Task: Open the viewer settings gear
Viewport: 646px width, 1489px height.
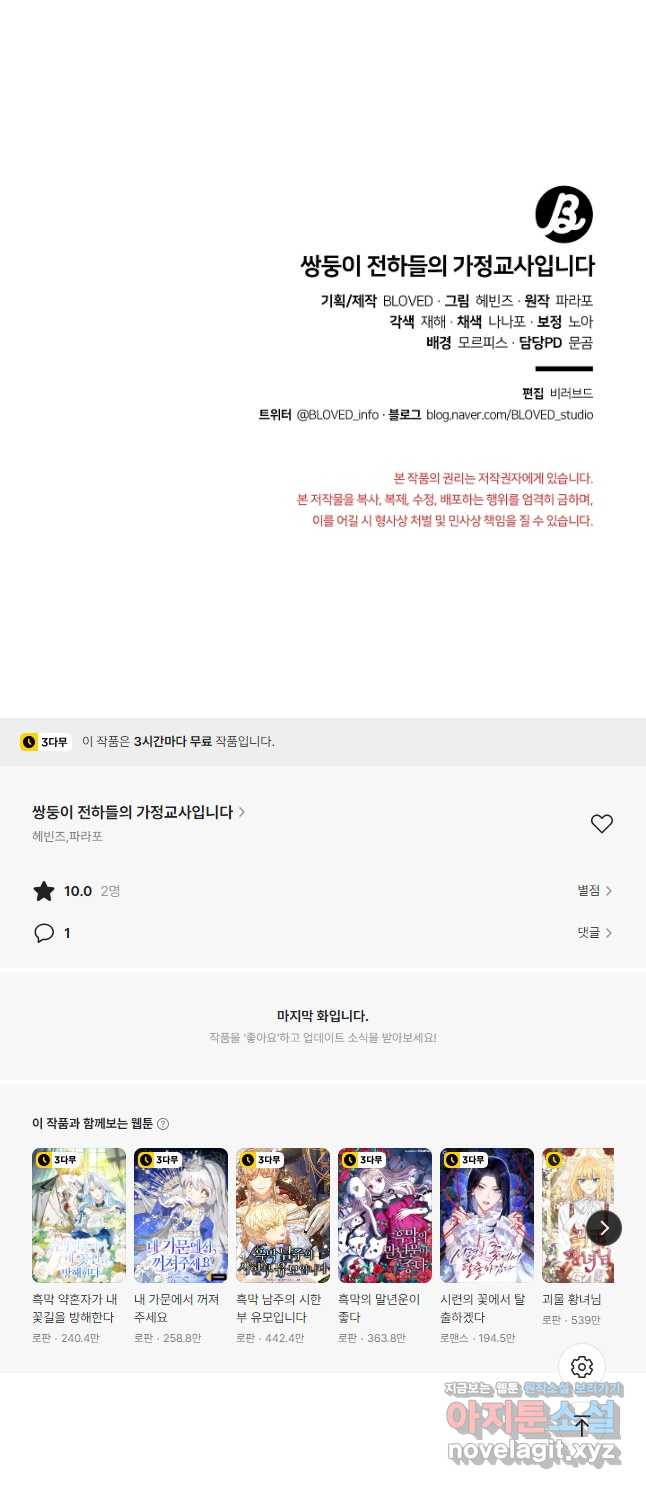Action: click(582, 1367)
